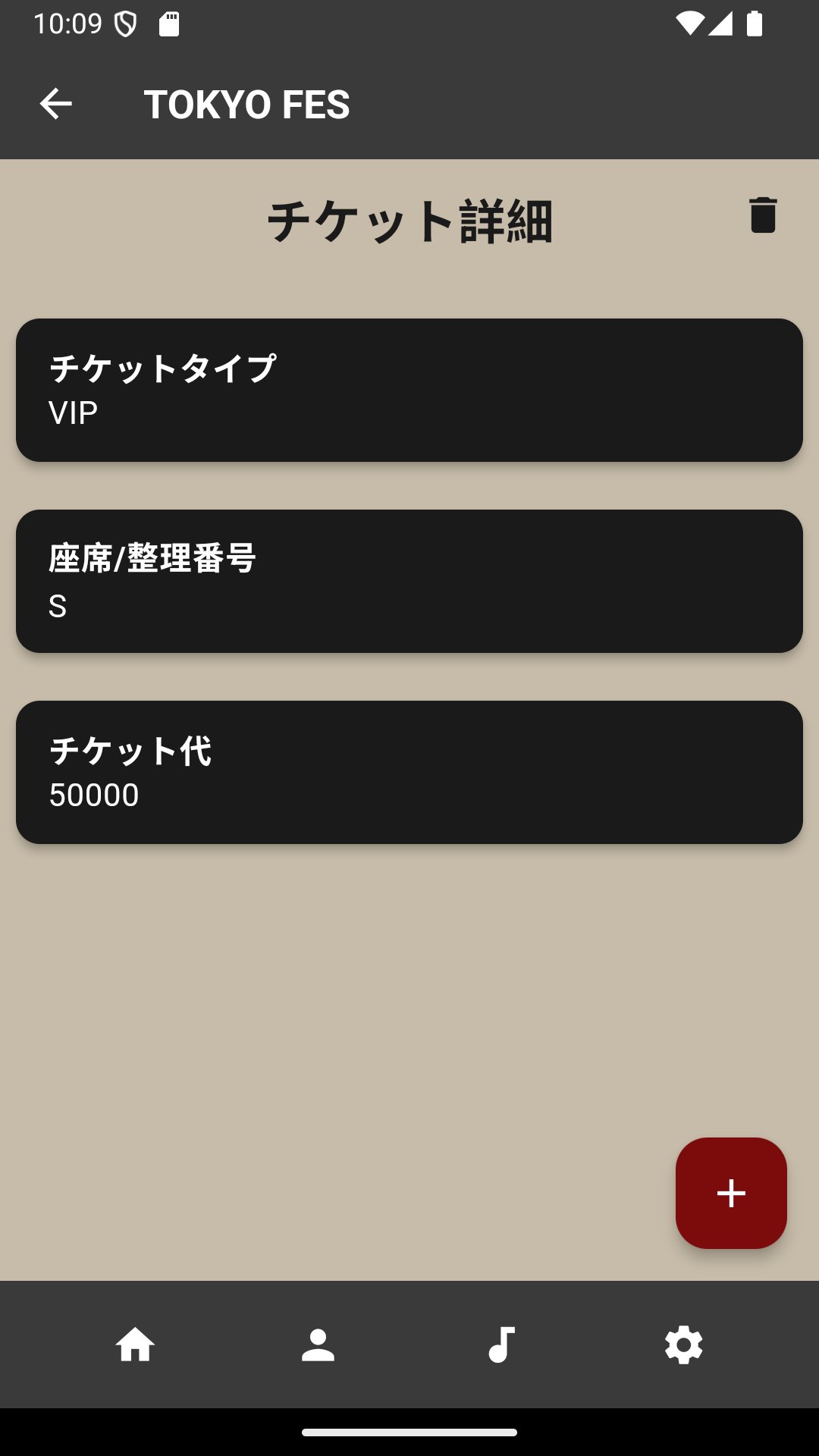Switch to the music note tab
This screenshot has width=819, height=1456.
[x=501, y=1345]
